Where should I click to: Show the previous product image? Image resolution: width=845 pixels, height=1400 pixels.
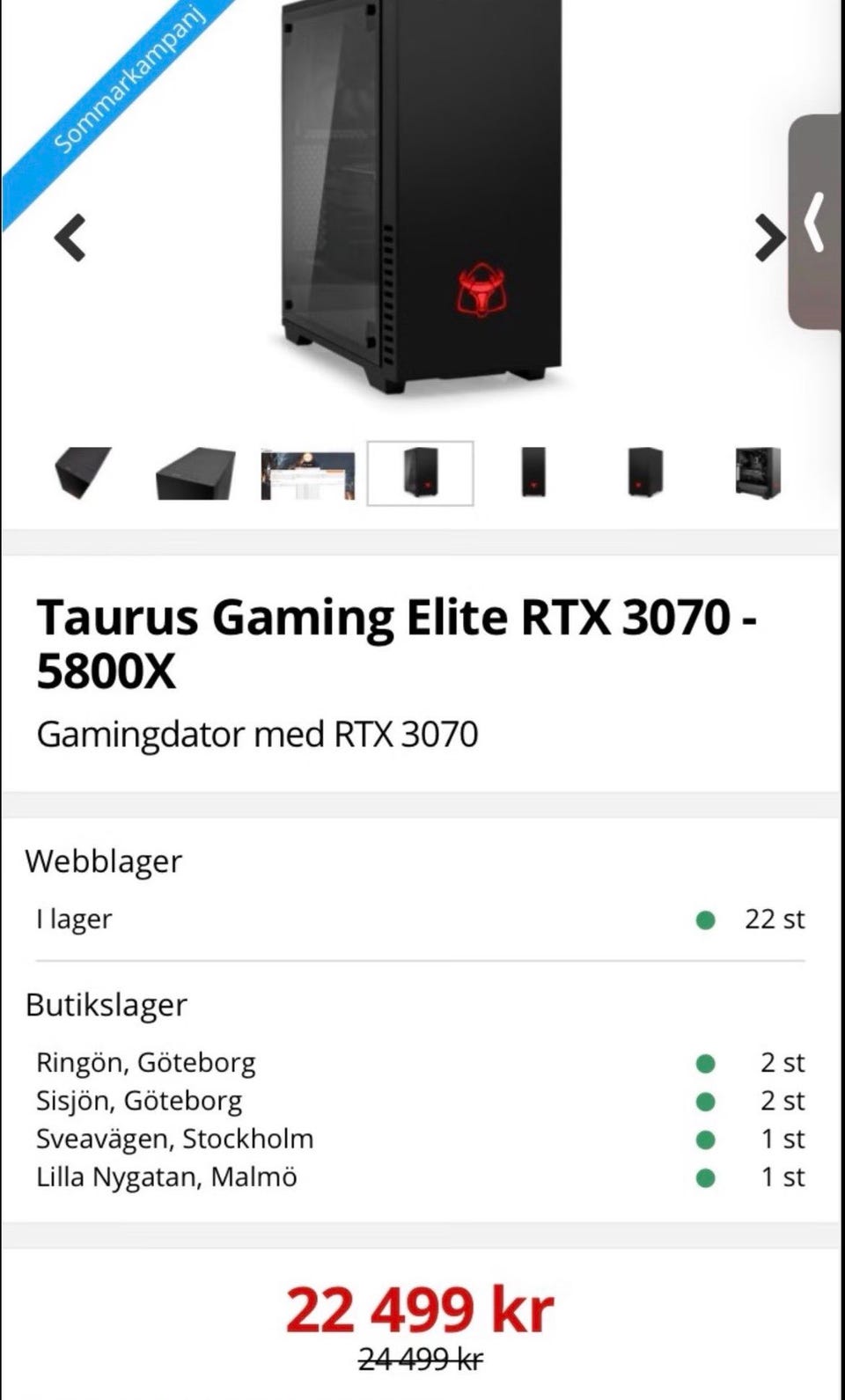coord(70,238)
